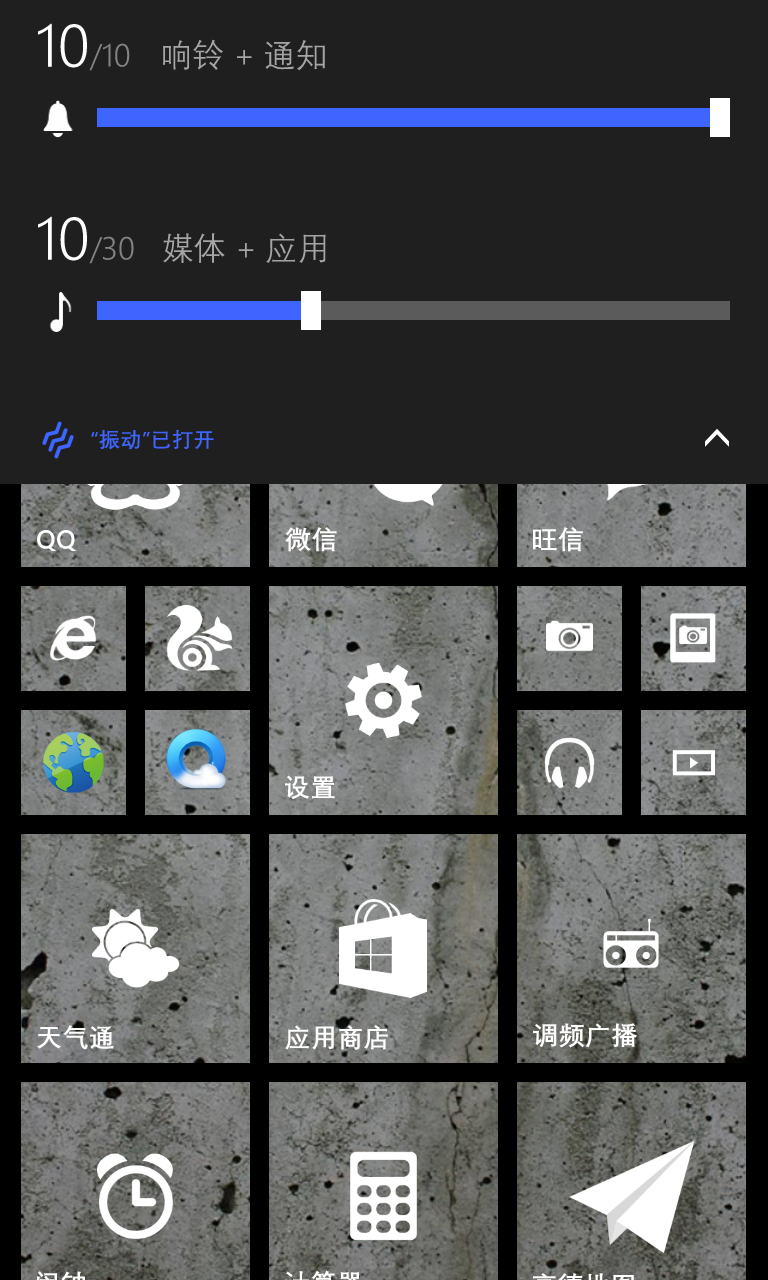
Task: Open the alarm clock tile
Action: click(135, 1181)
